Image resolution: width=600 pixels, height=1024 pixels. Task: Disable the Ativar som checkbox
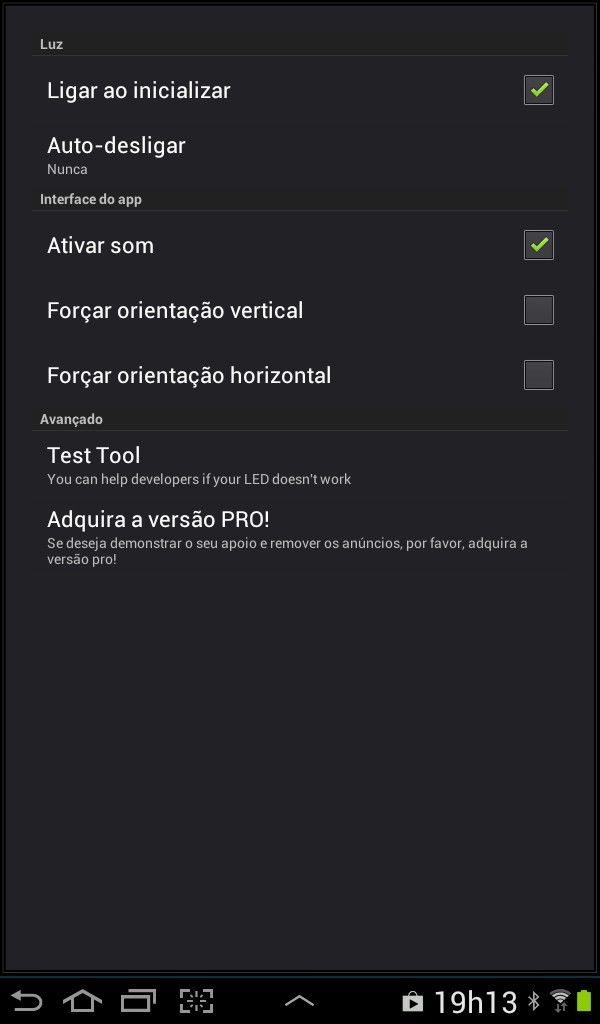pos(538,245)
